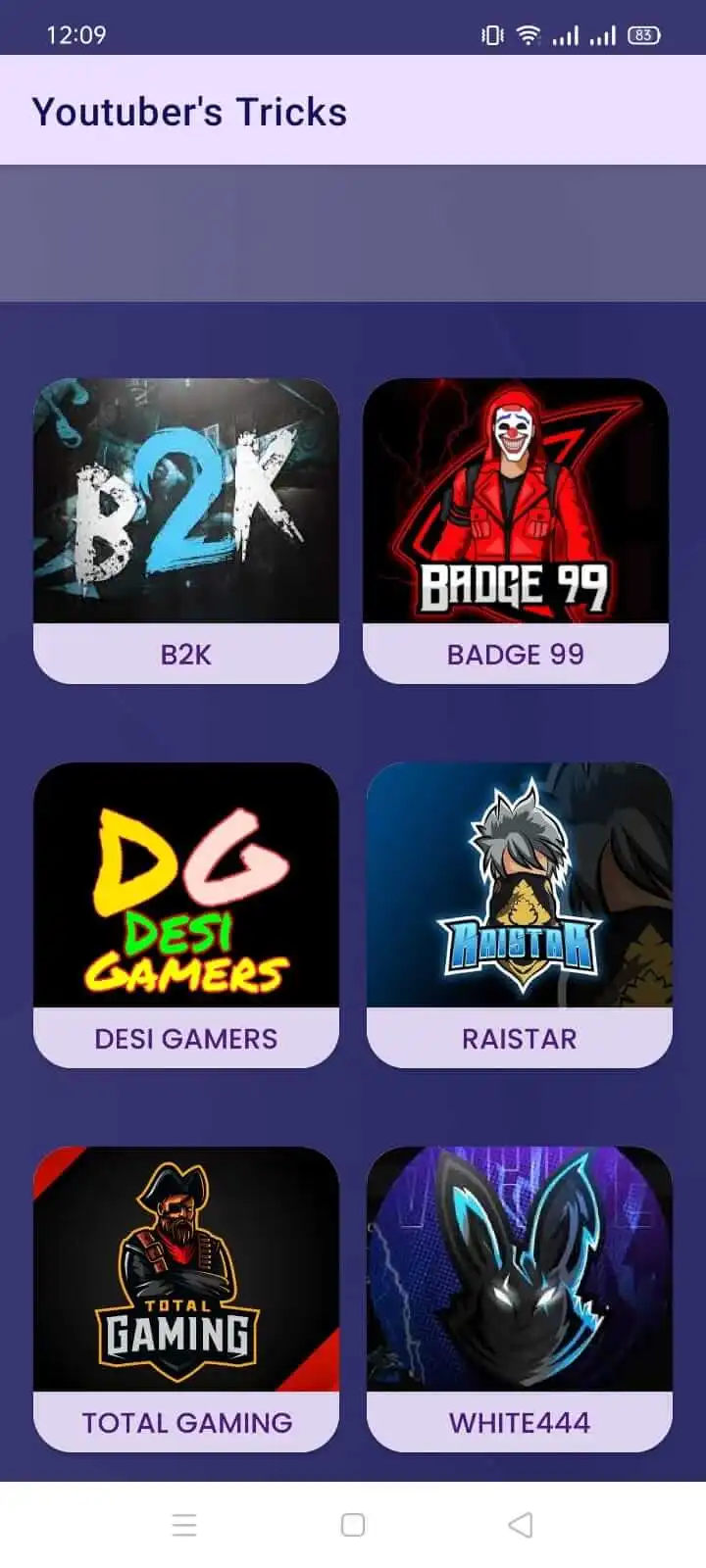Select the BADGE 99 card

click(516, 530)
